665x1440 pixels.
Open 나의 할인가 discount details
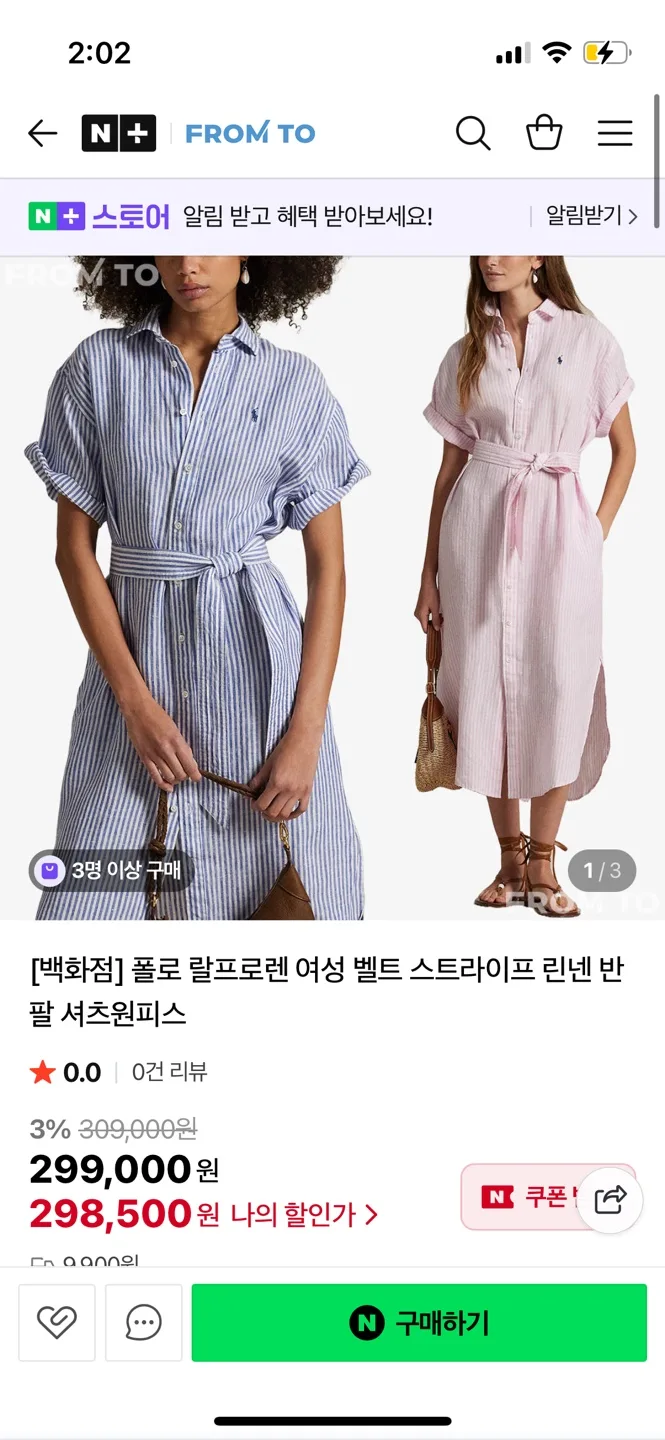tap(304, 1215)
